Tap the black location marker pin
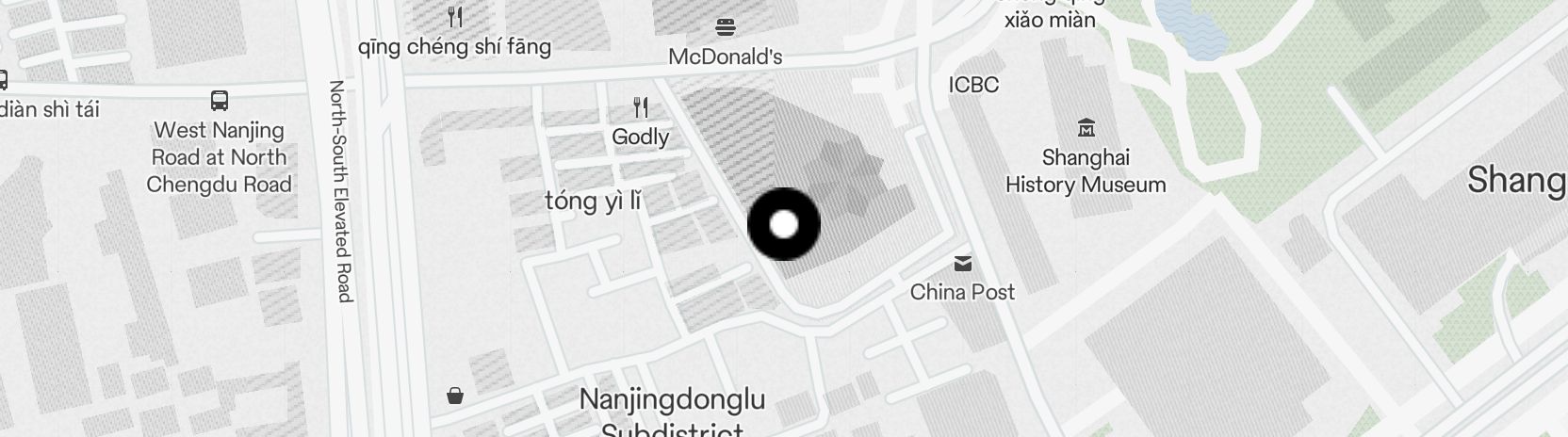The height and width of the screenshot is (437, 1568). [784, 224]
